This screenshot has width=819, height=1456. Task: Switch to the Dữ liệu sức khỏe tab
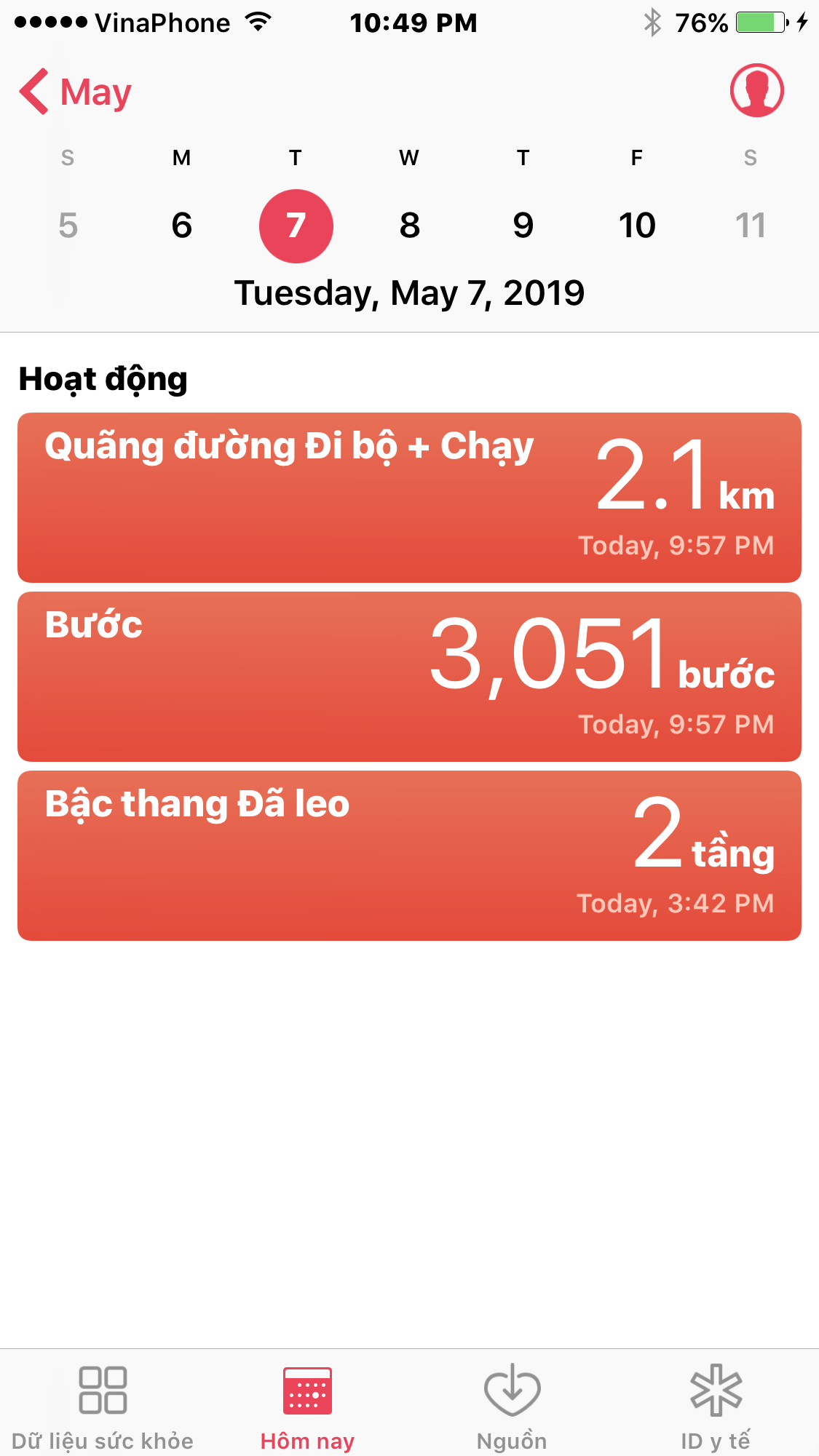tap(103, 1408)
